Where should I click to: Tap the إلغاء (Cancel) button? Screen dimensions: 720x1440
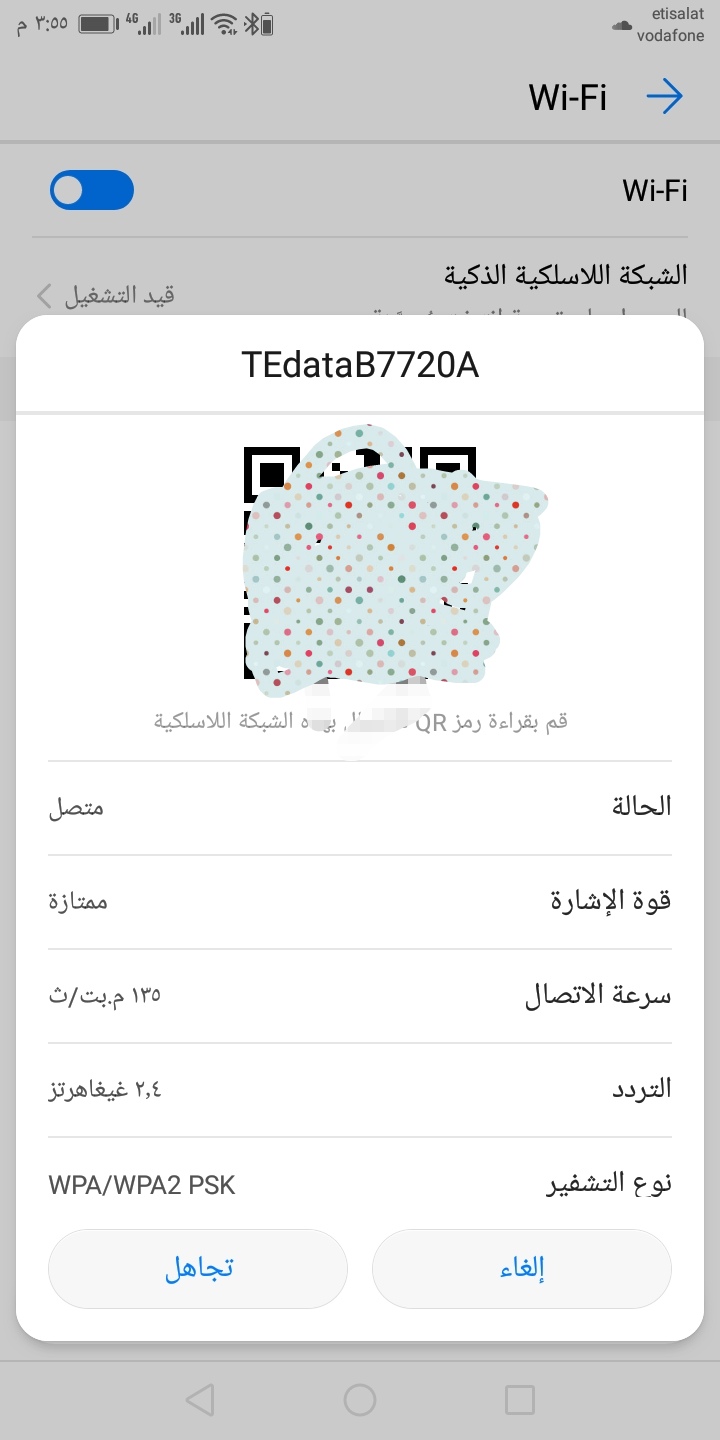(x=521, y=1268)
